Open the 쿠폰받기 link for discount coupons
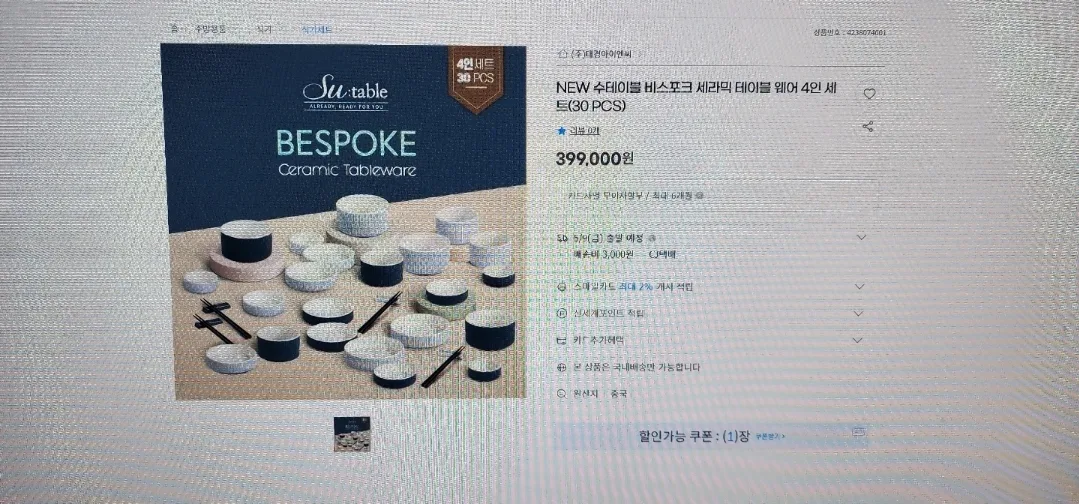The image size is (1079, 504). coord(770,436)
